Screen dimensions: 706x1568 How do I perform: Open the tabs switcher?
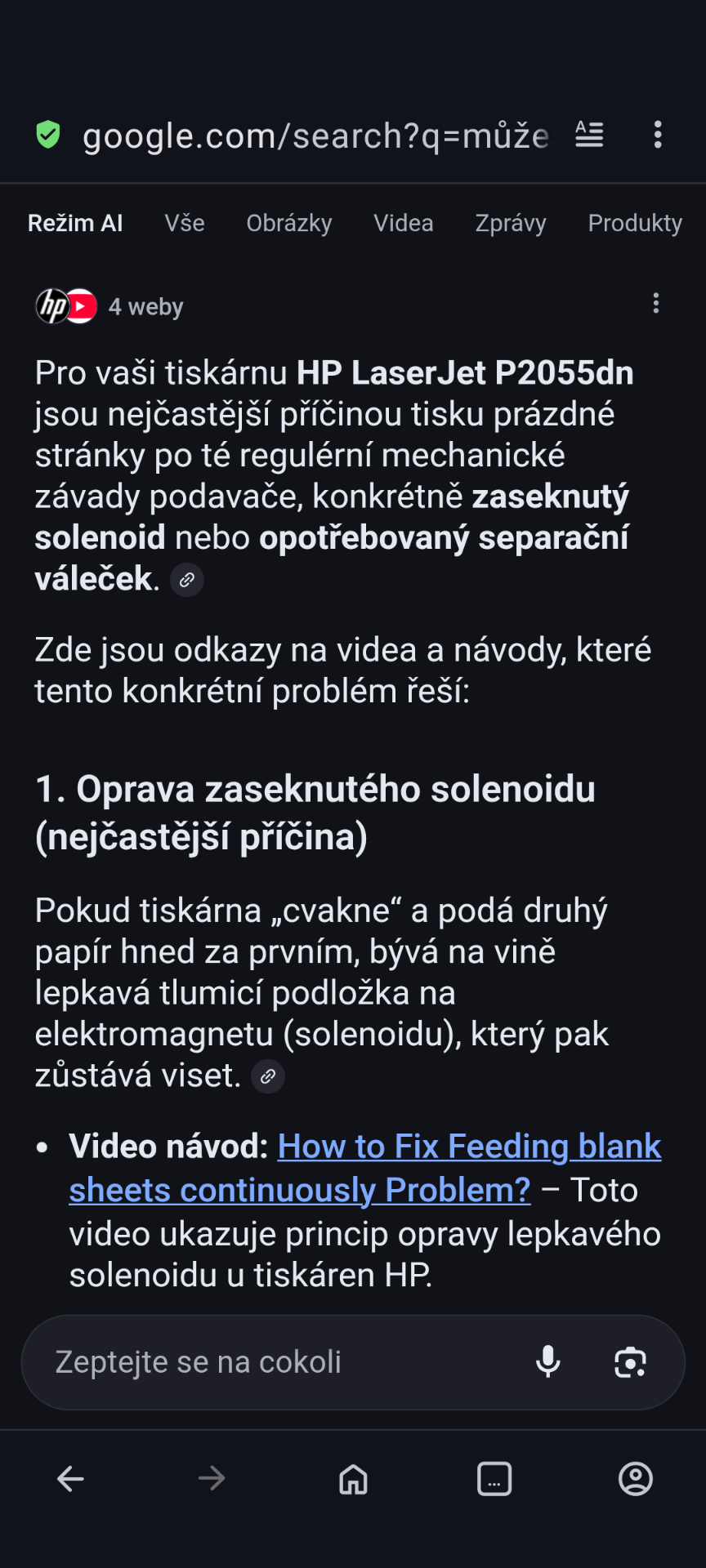[494, 1479]
